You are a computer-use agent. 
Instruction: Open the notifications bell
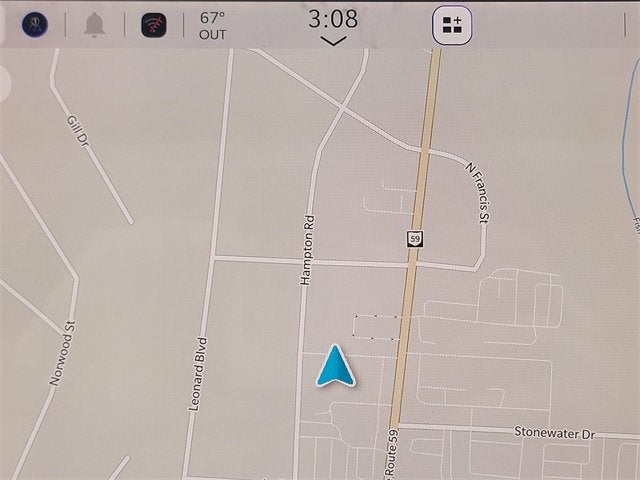tap(95, 25)
